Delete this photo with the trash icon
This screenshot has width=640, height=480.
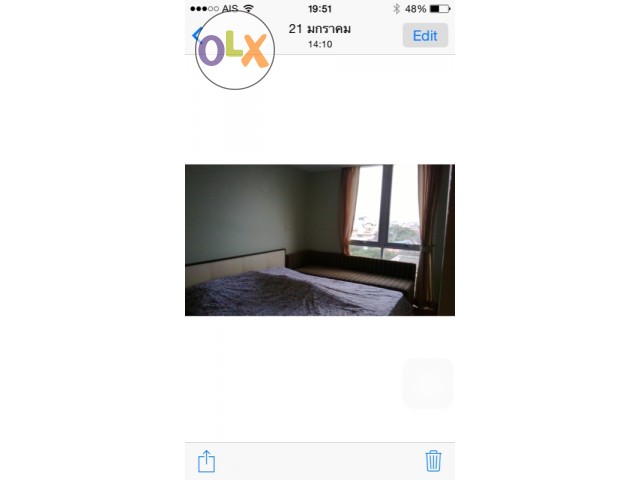tap(433, 461)
